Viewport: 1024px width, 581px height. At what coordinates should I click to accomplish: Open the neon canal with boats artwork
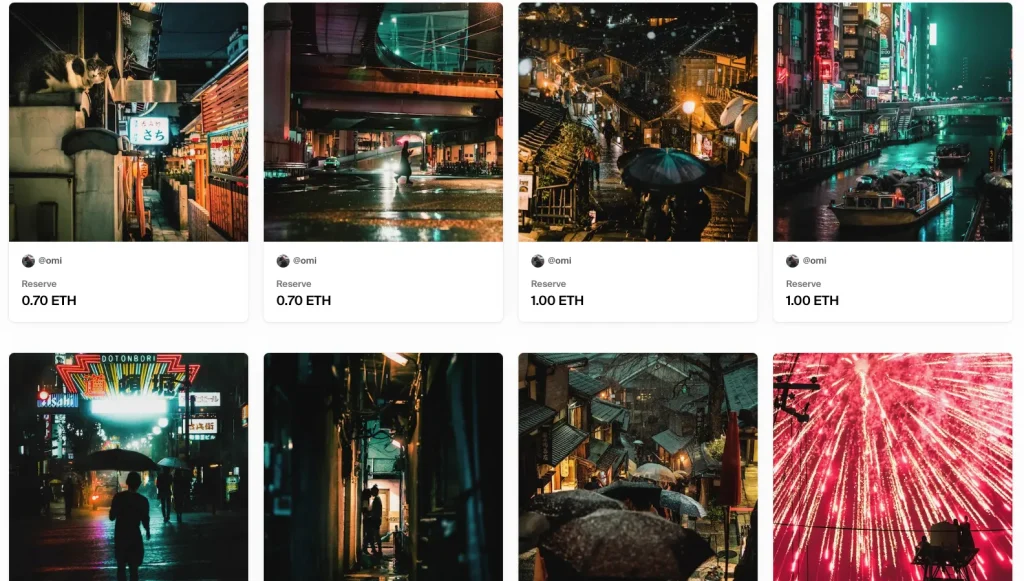(x=893, y=122)
